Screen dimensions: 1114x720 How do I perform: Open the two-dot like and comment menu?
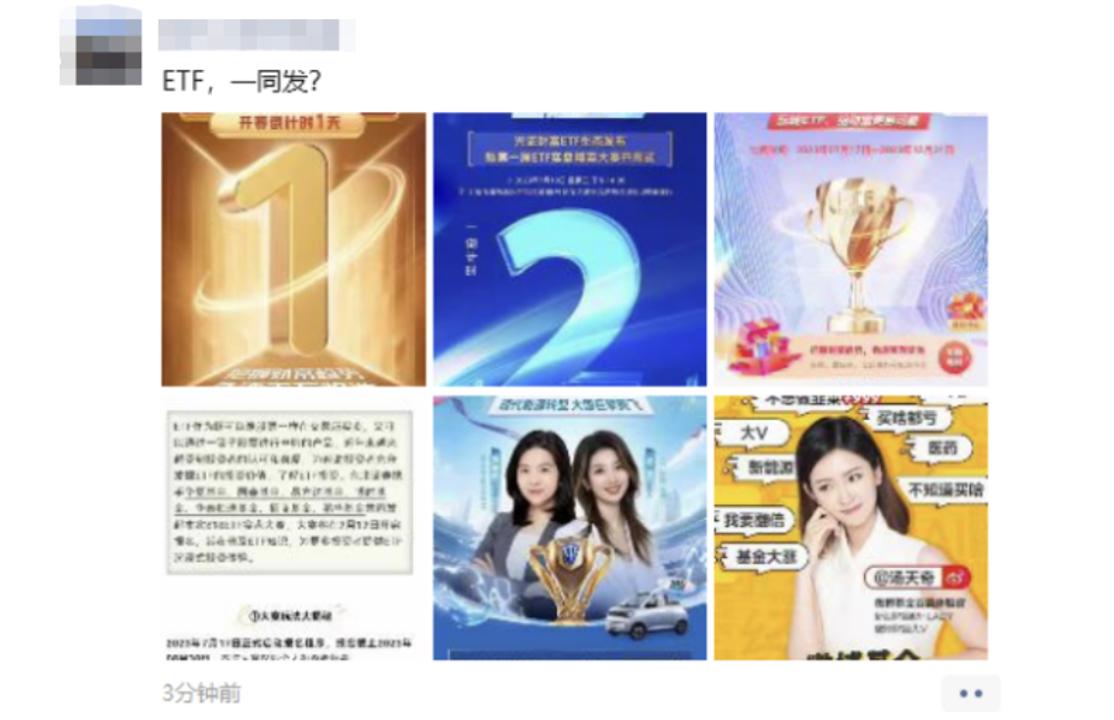(970, 693)
